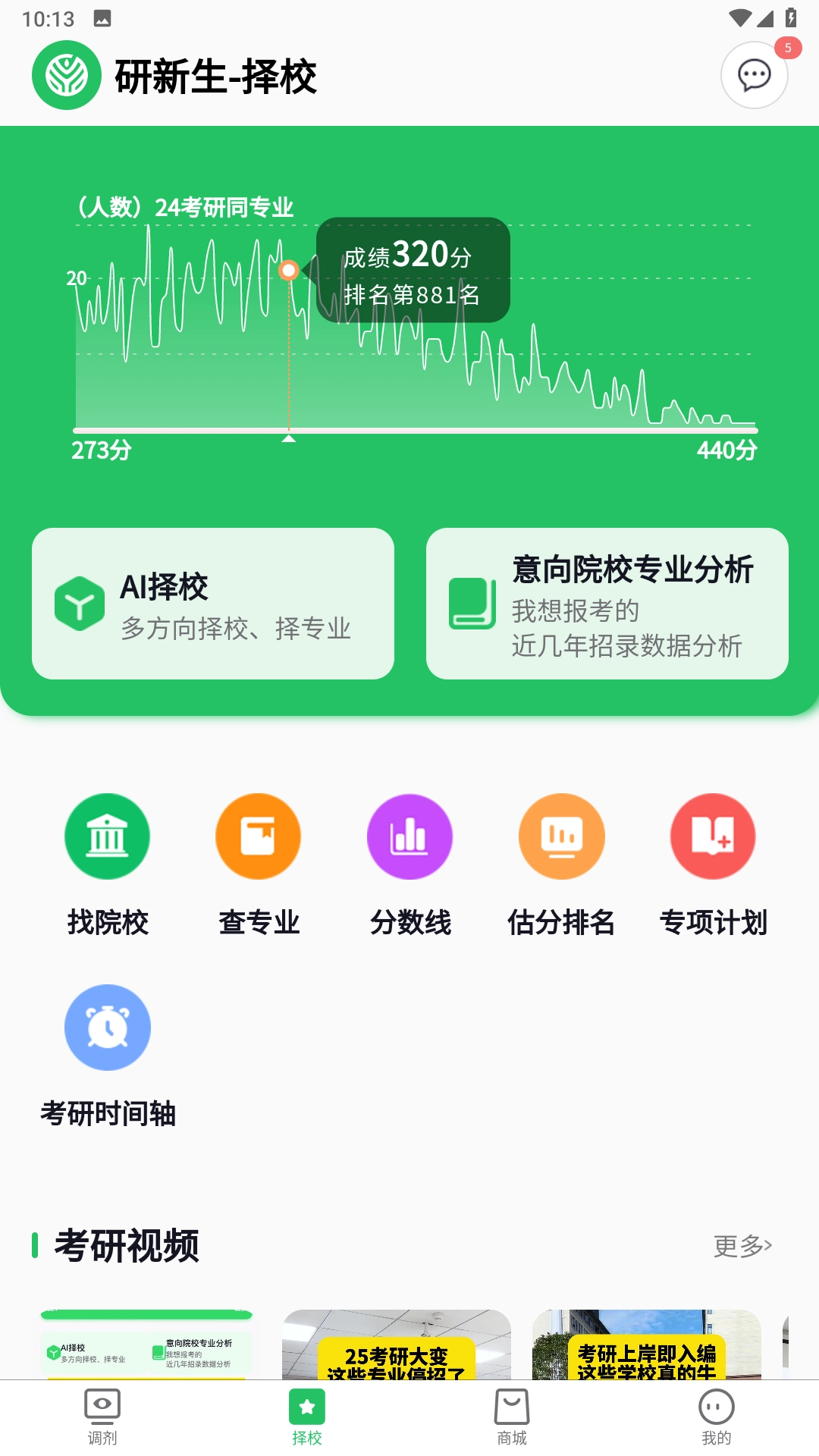Select the 专项计划 (Special Plan) icon
Viewport: 819px width, 1456px height.
pos(713,836)
